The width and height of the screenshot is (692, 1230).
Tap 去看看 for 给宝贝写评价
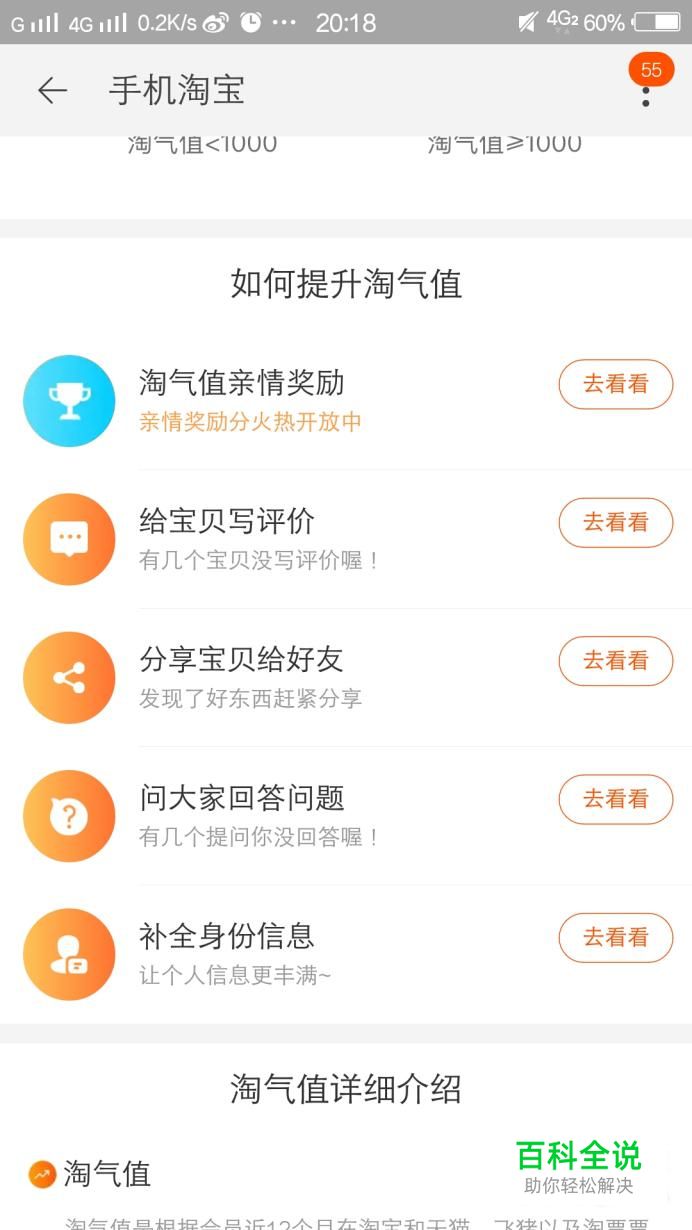[616, 522]
